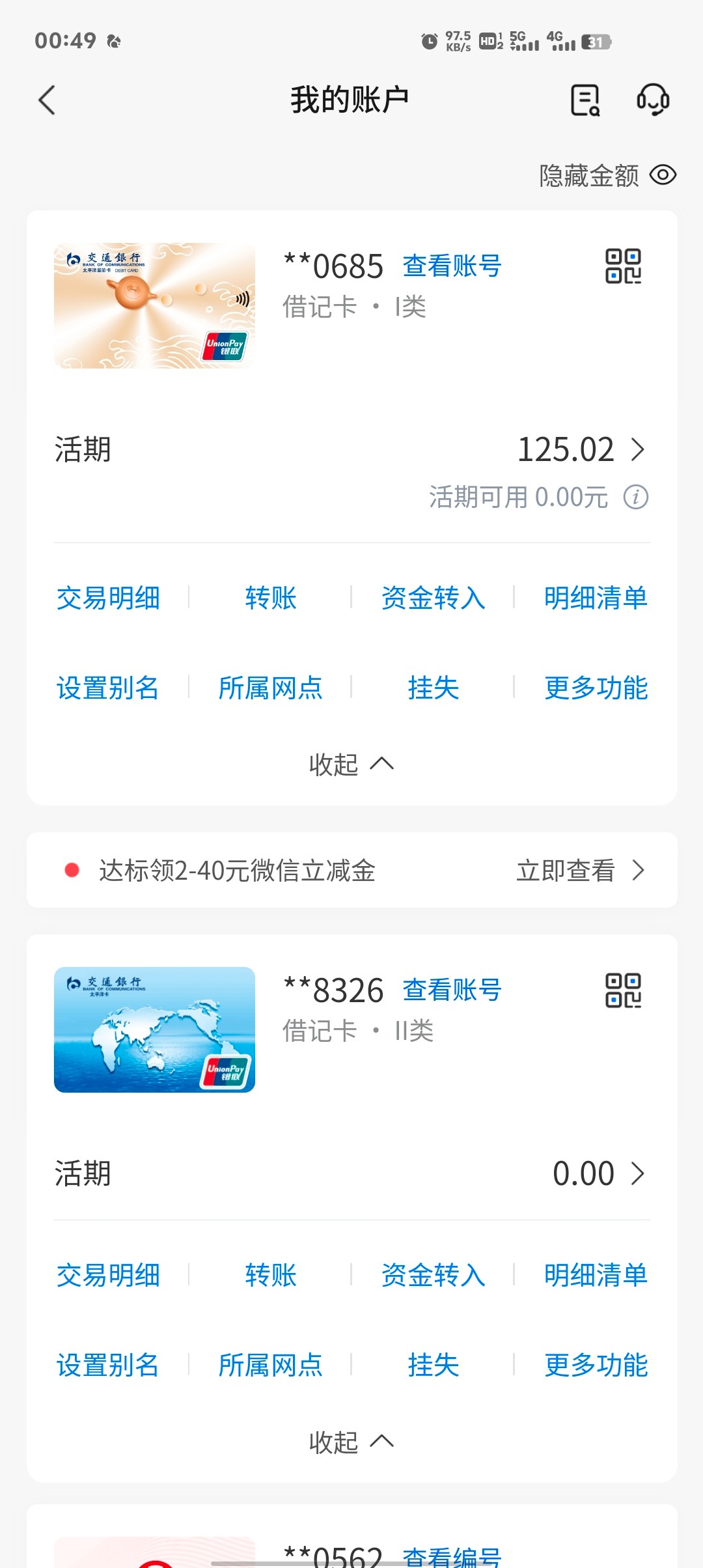Open the statement search icon in header
The width and height of the screenshot is (703, 1568).
click(x=585, y=100)
